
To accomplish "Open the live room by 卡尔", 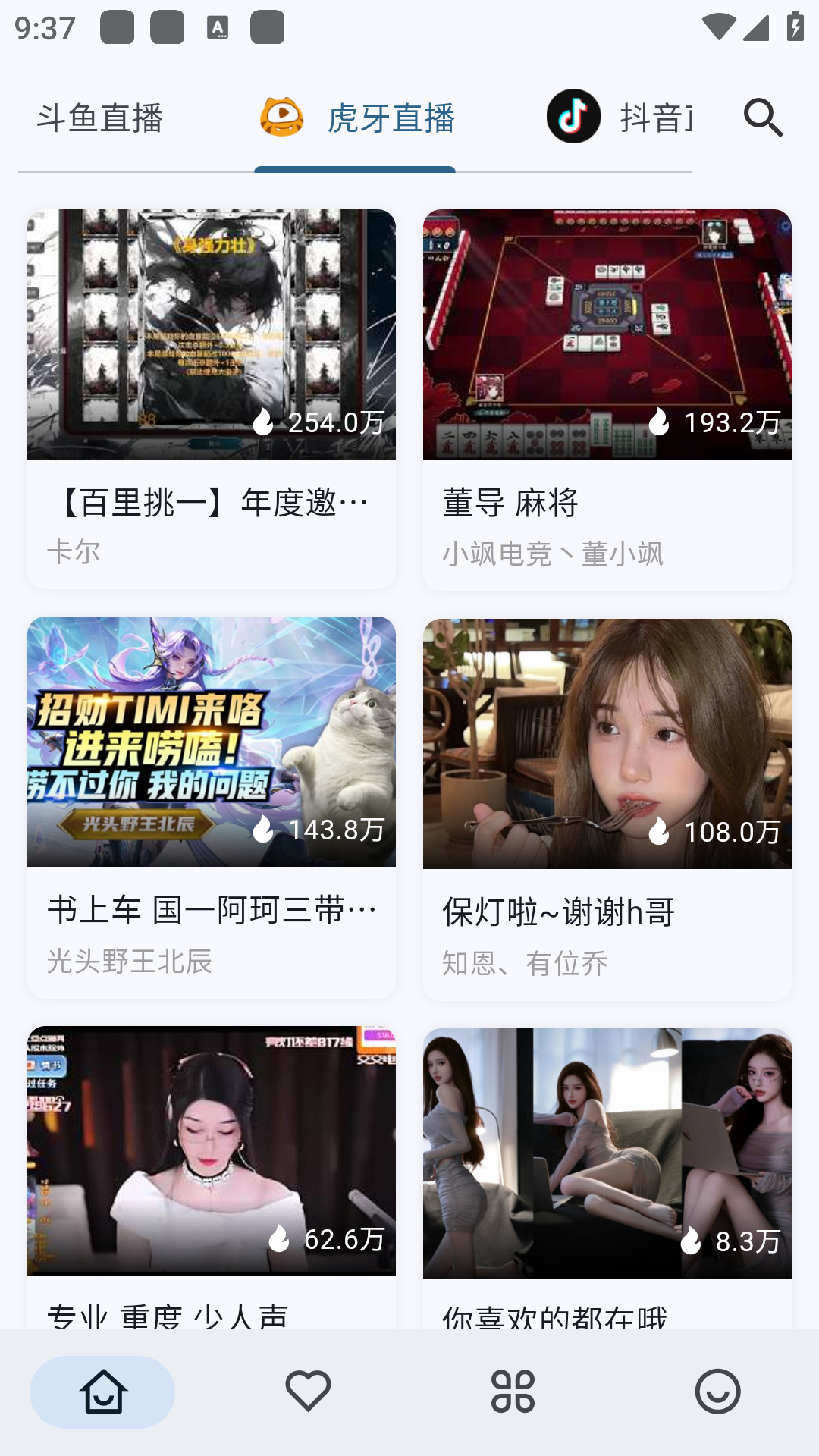I will click(x=211, y=398).
